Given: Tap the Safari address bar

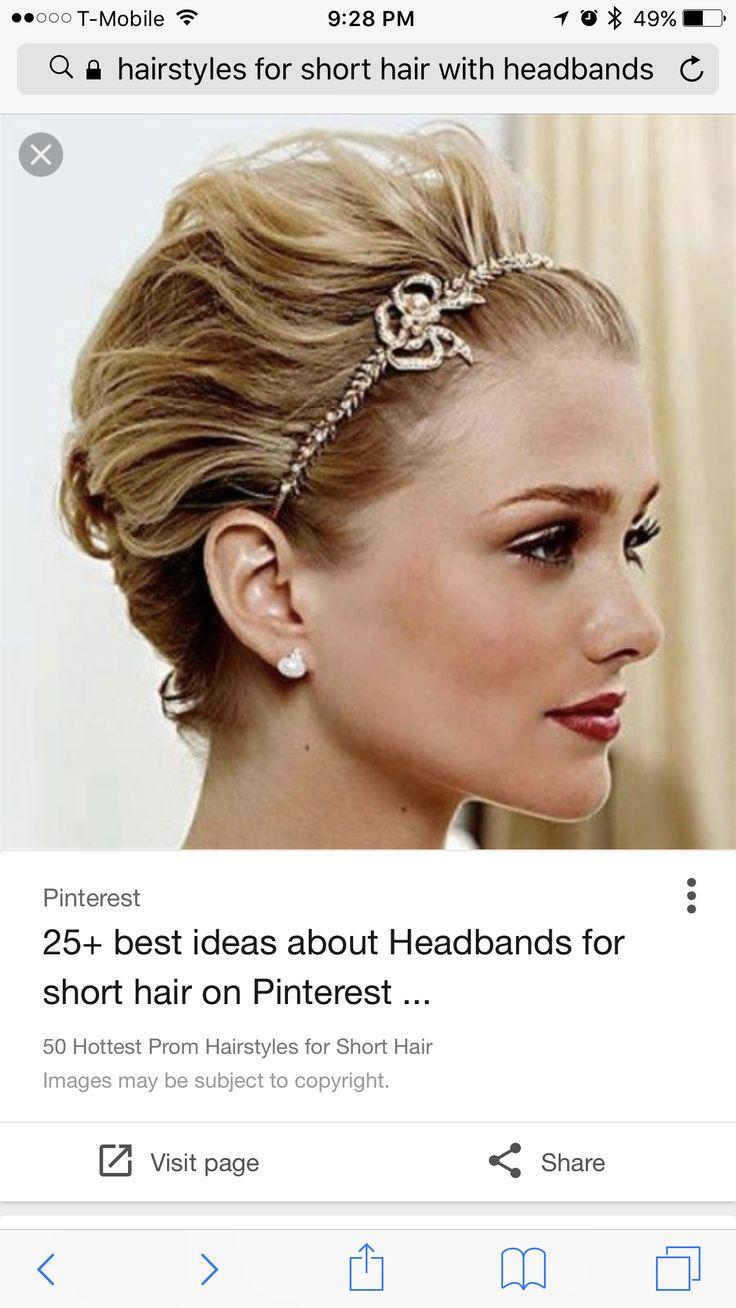Looking at the screenshot, I should 367,69.
